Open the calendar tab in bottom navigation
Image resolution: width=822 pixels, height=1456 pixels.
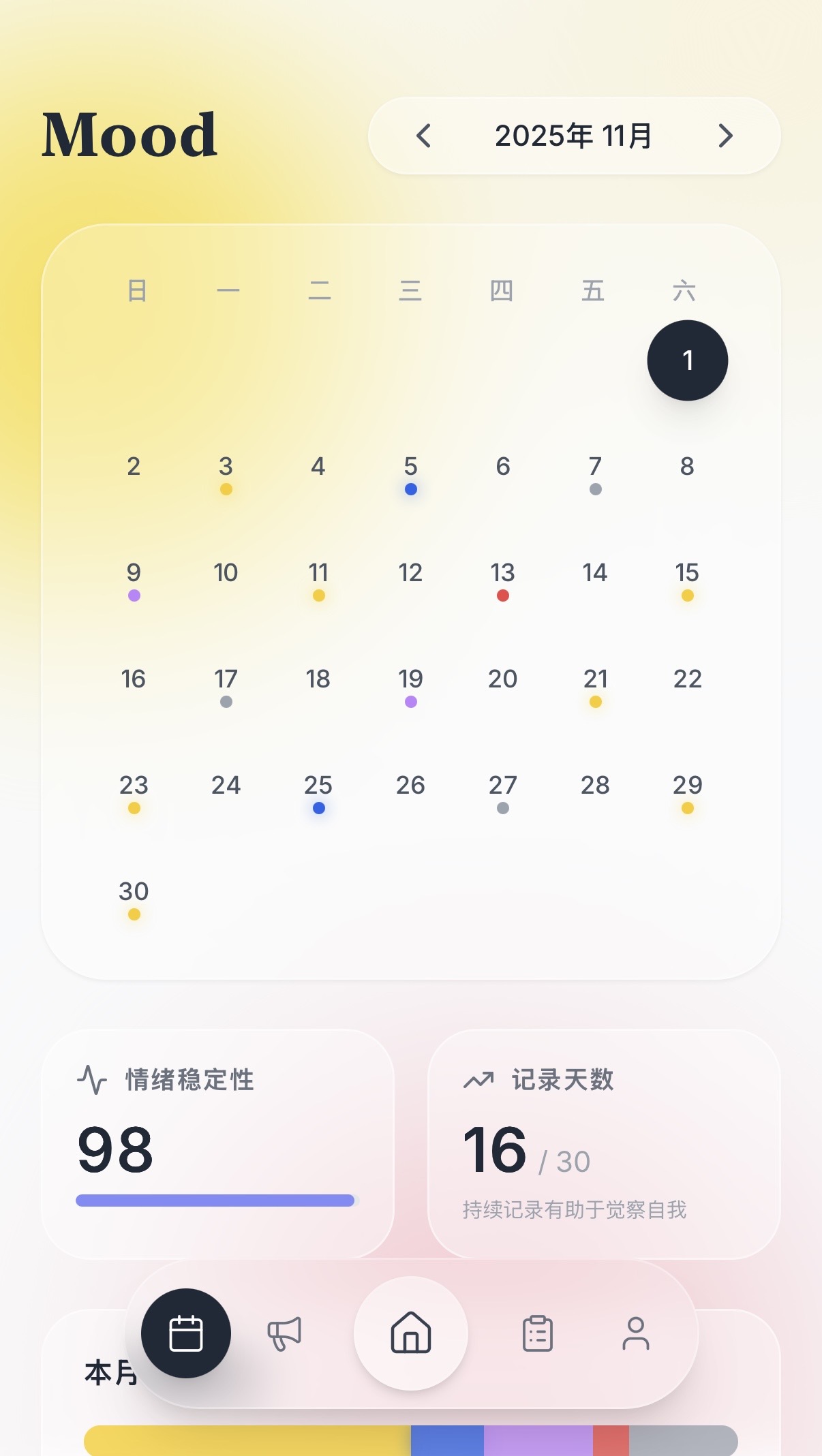click(185, 1334)
